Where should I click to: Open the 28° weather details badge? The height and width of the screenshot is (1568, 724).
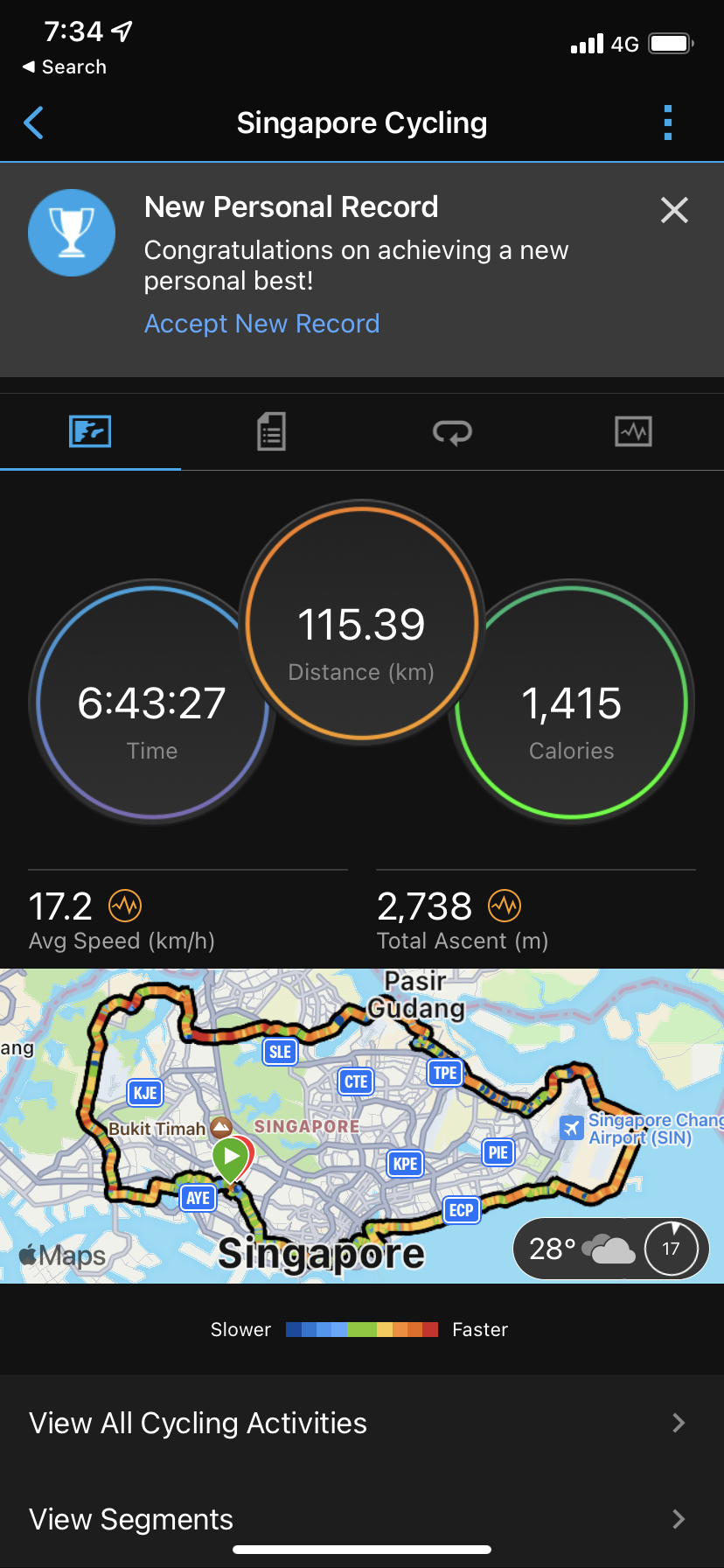pyautogui.click(x=610, y=1249)
